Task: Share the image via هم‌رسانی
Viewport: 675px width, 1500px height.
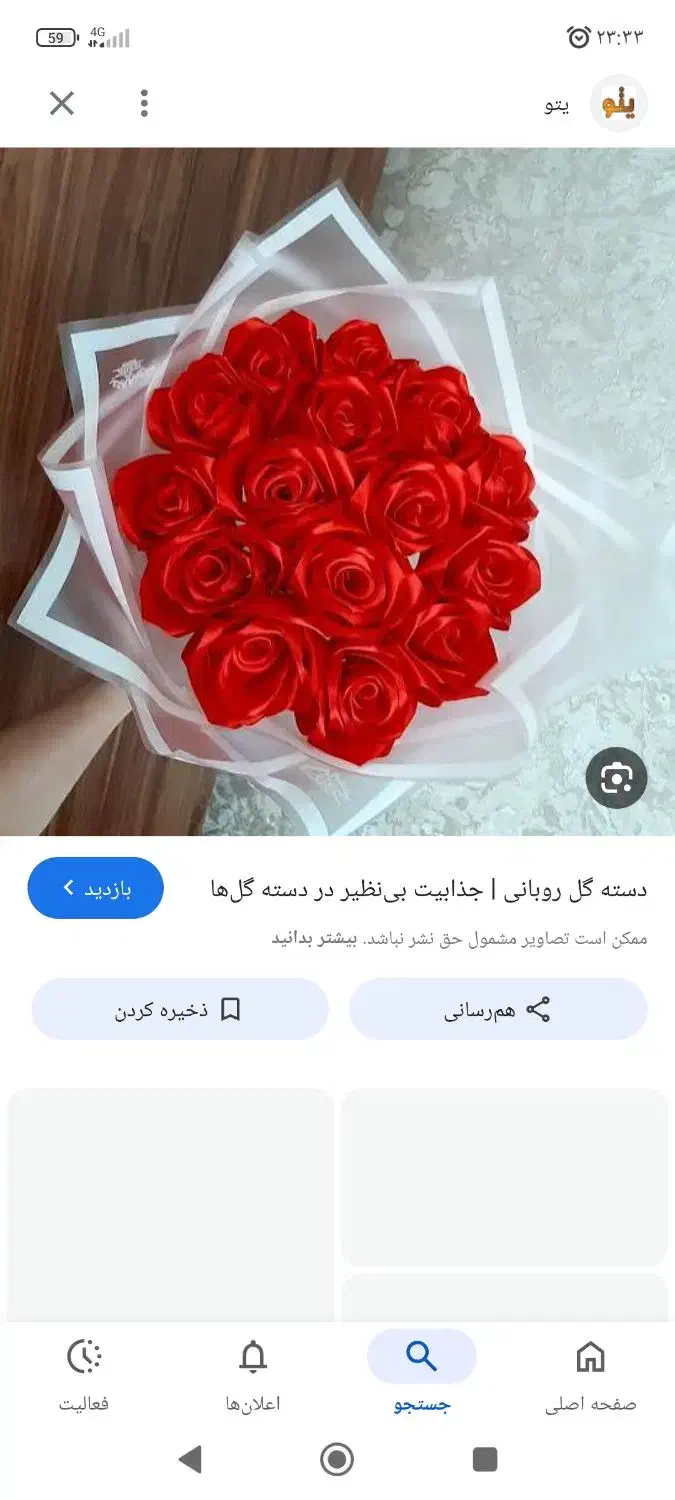Action: tap(498, 1009)
